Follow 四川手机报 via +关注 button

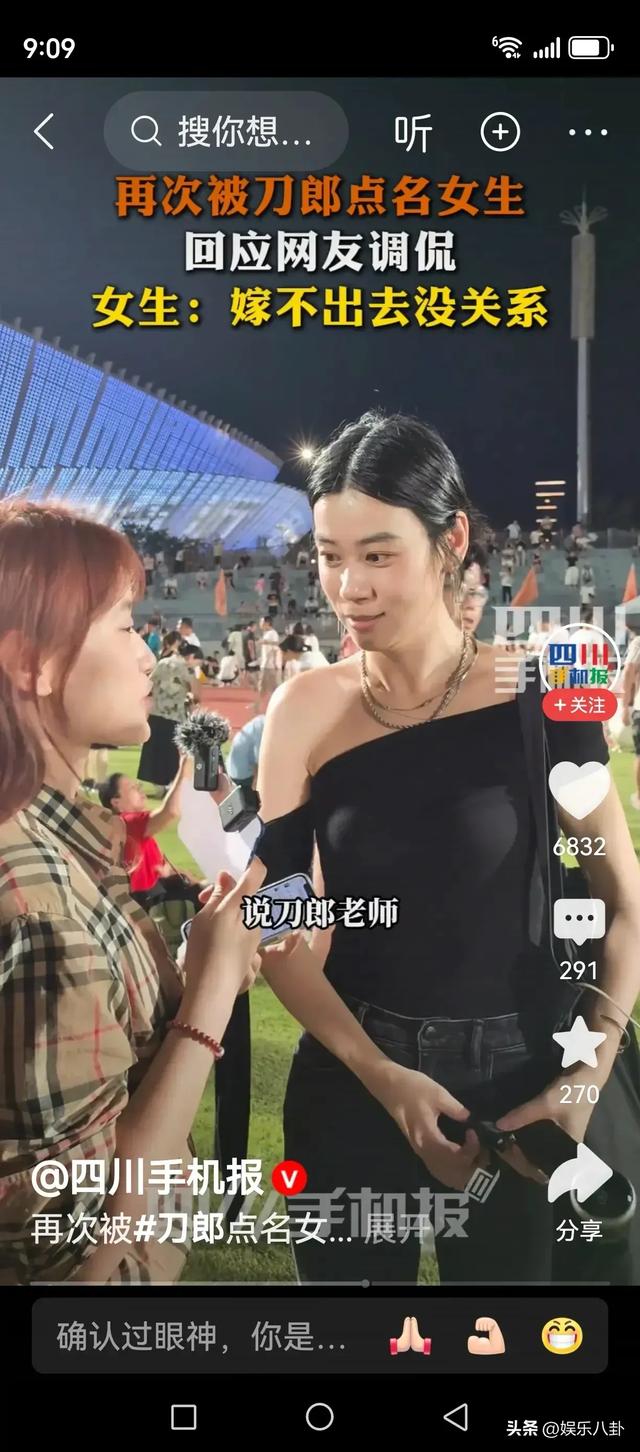(580, 705)
